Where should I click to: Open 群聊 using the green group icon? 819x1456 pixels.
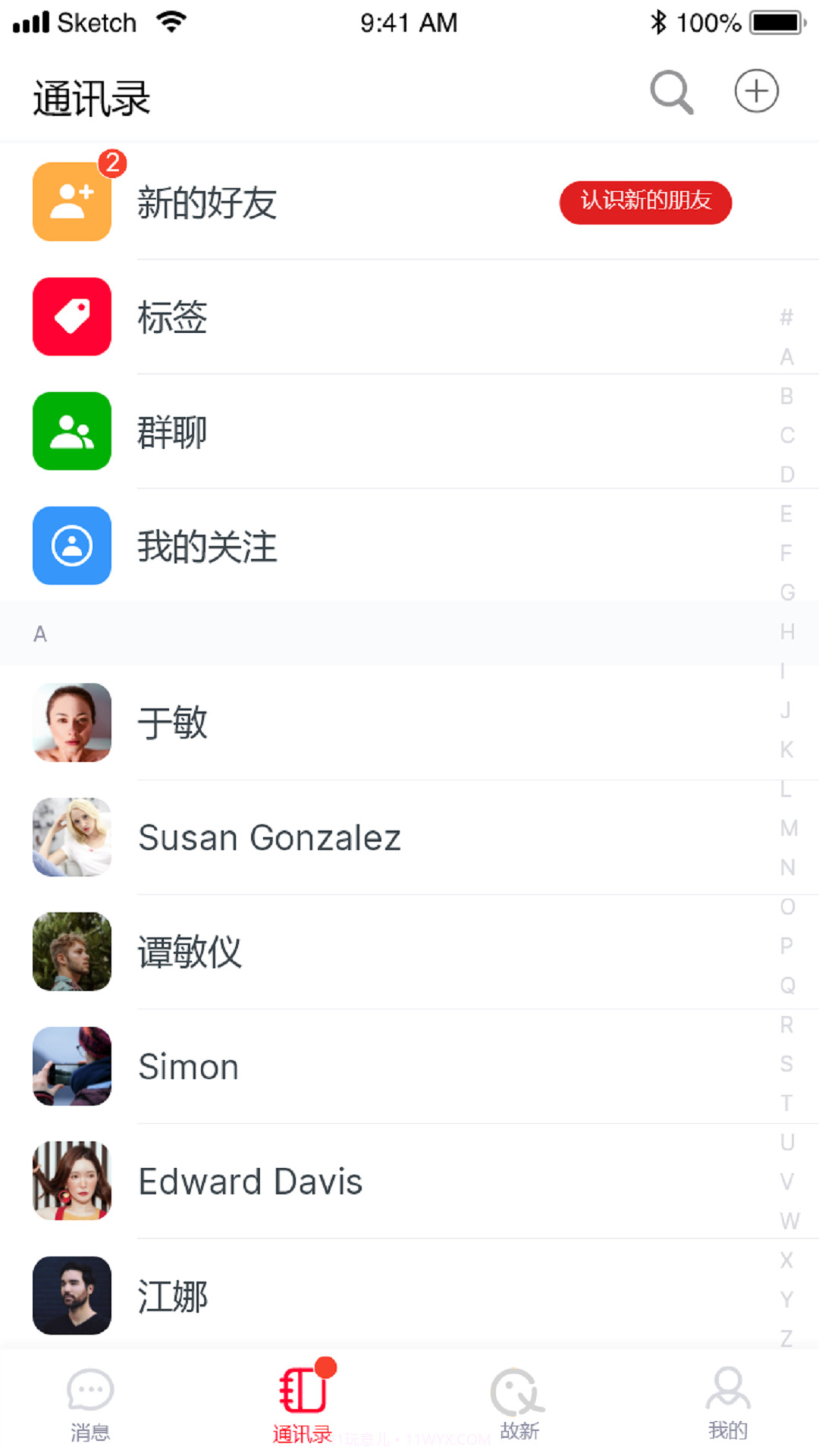(x=71, y=431)
